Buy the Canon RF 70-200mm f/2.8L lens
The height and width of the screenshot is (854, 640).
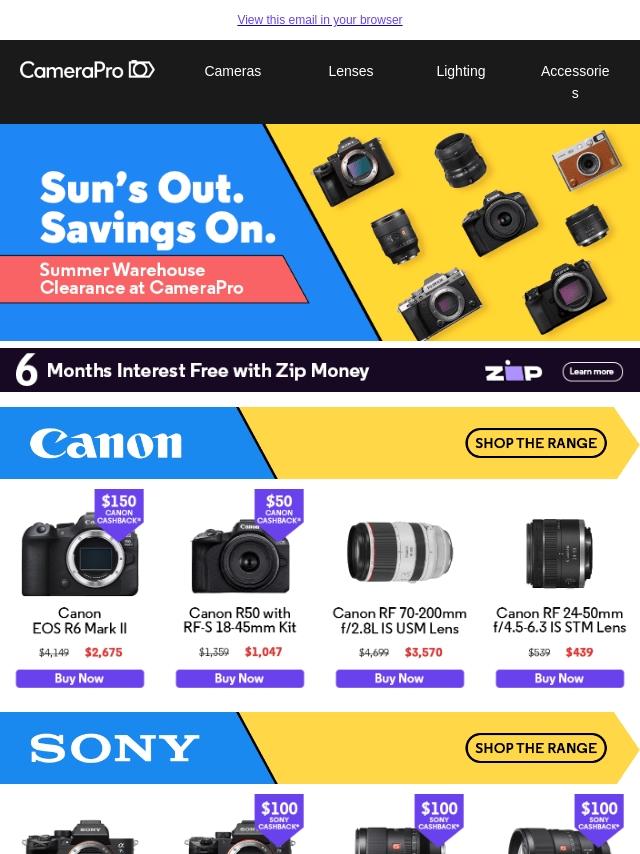(400, 678)
